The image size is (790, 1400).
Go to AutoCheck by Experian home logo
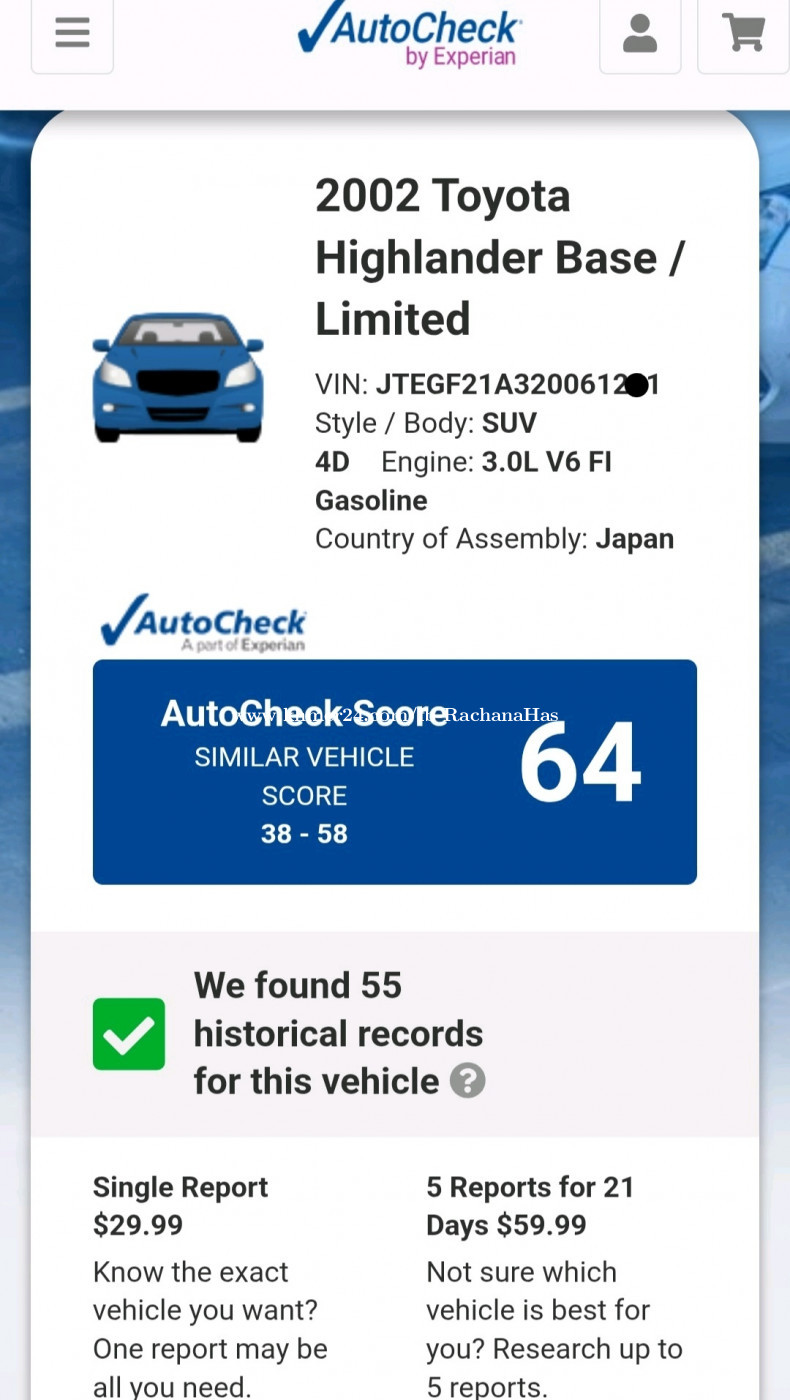pyautogui.click(x=410, y=34)
